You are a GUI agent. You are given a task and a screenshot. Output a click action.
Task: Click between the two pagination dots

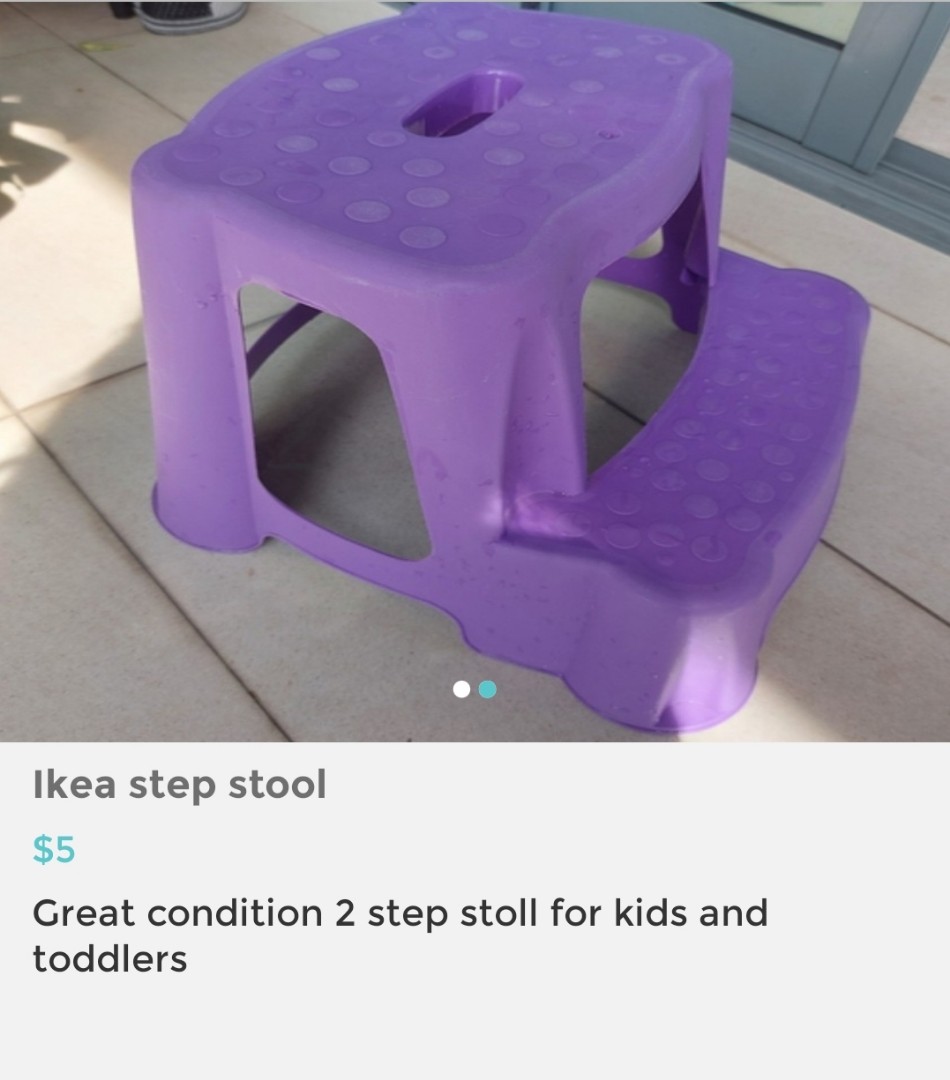tap(473, 688)
